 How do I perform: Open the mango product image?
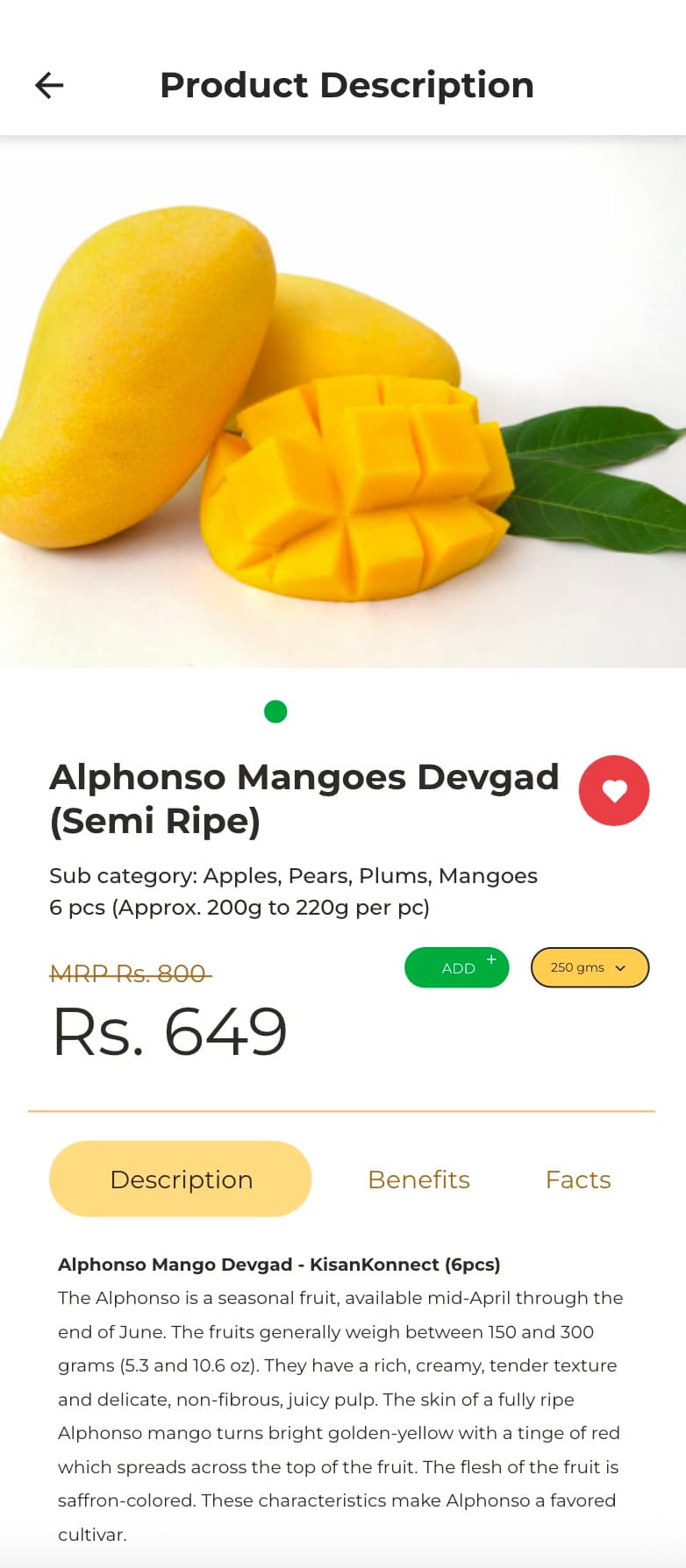(x=343, y=402)
